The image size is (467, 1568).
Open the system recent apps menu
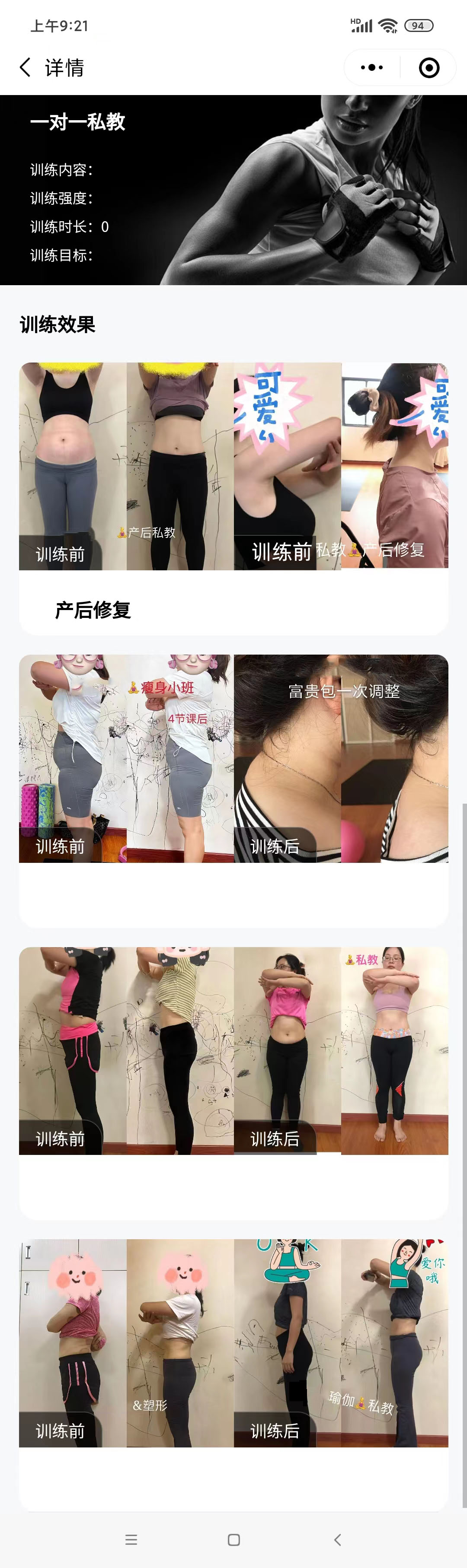tap(131, 1539)
